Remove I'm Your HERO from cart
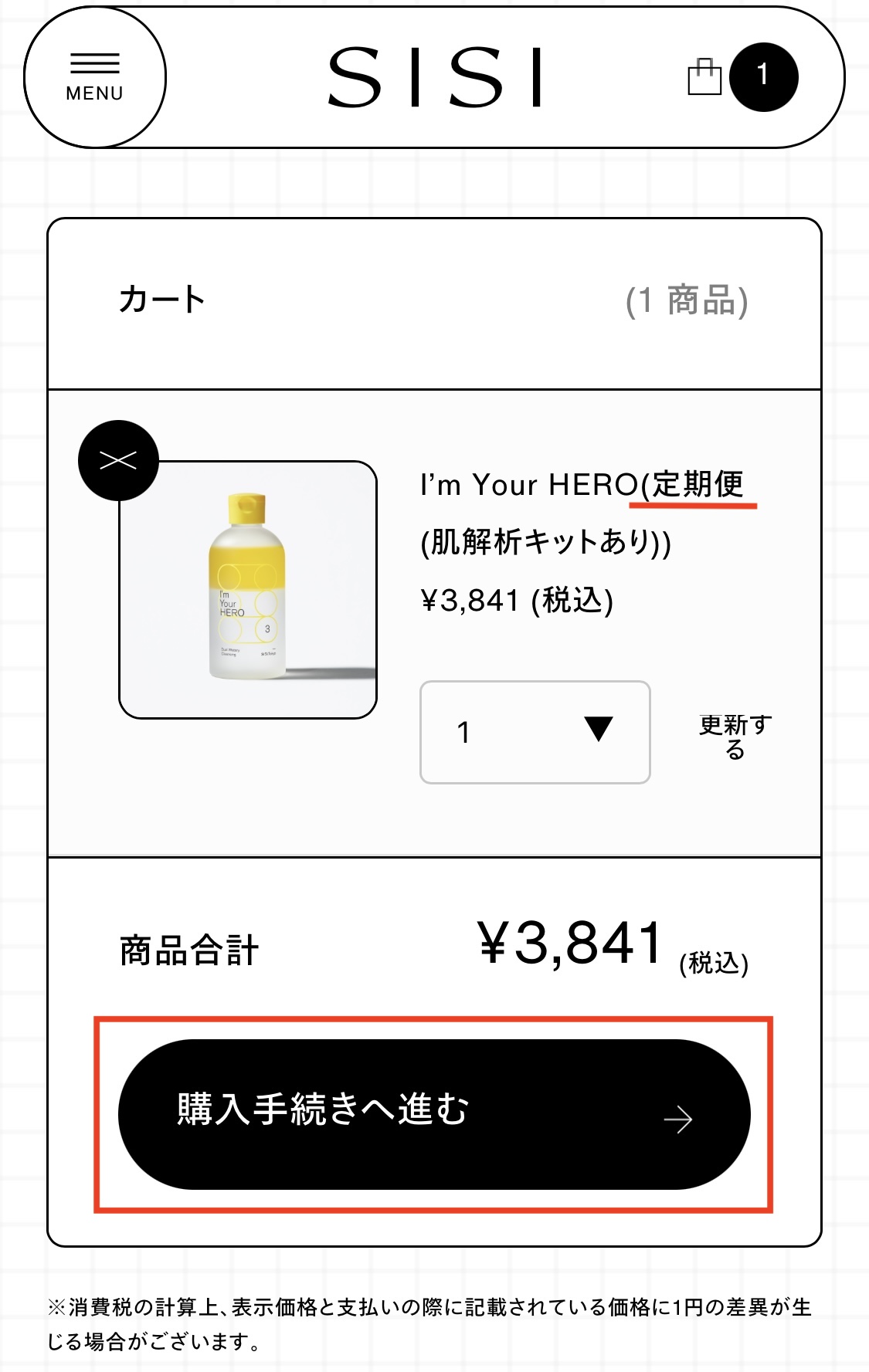Image resolution: width=869 pixels, height=1372 pixels. click(118, 461)
